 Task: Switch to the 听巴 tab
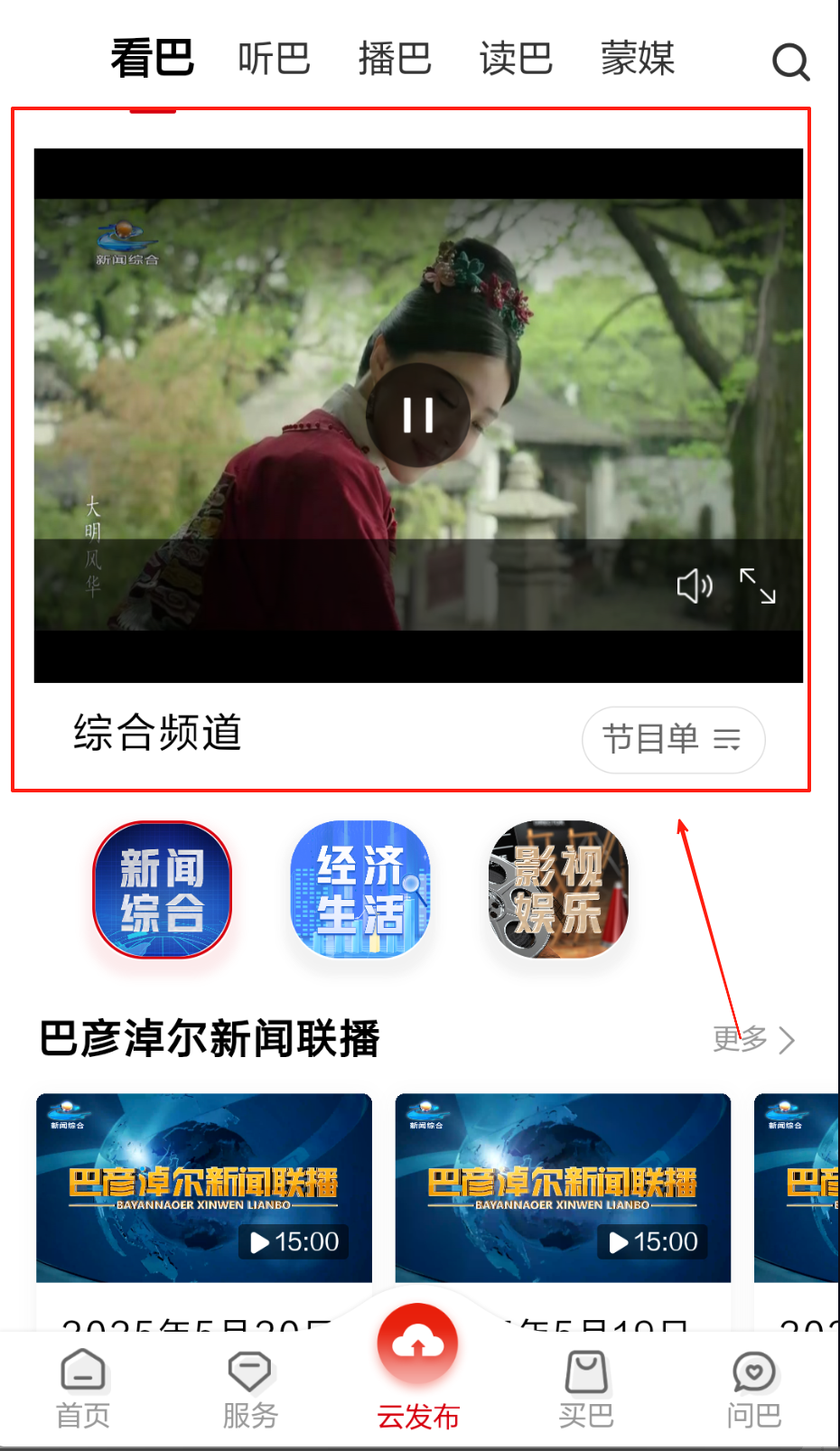[x=274, y=60]
